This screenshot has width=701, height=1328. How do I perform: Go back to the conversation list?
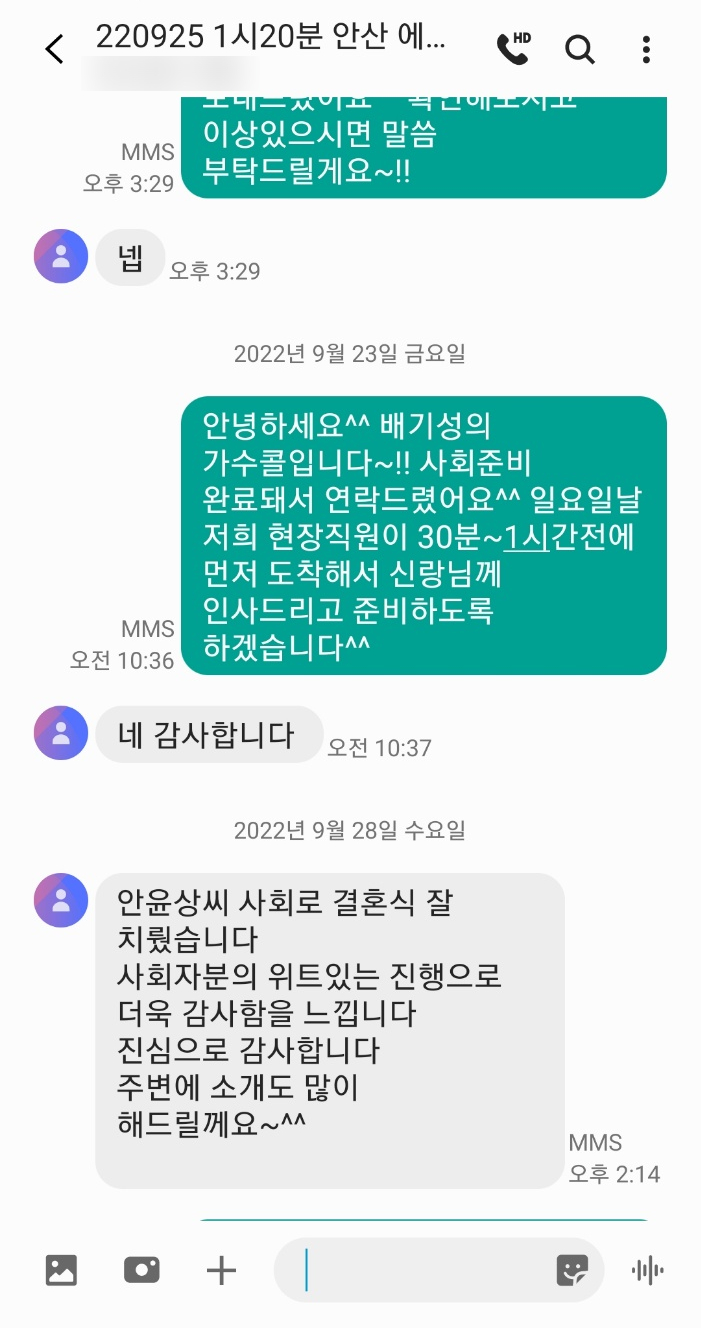point(54,48)
